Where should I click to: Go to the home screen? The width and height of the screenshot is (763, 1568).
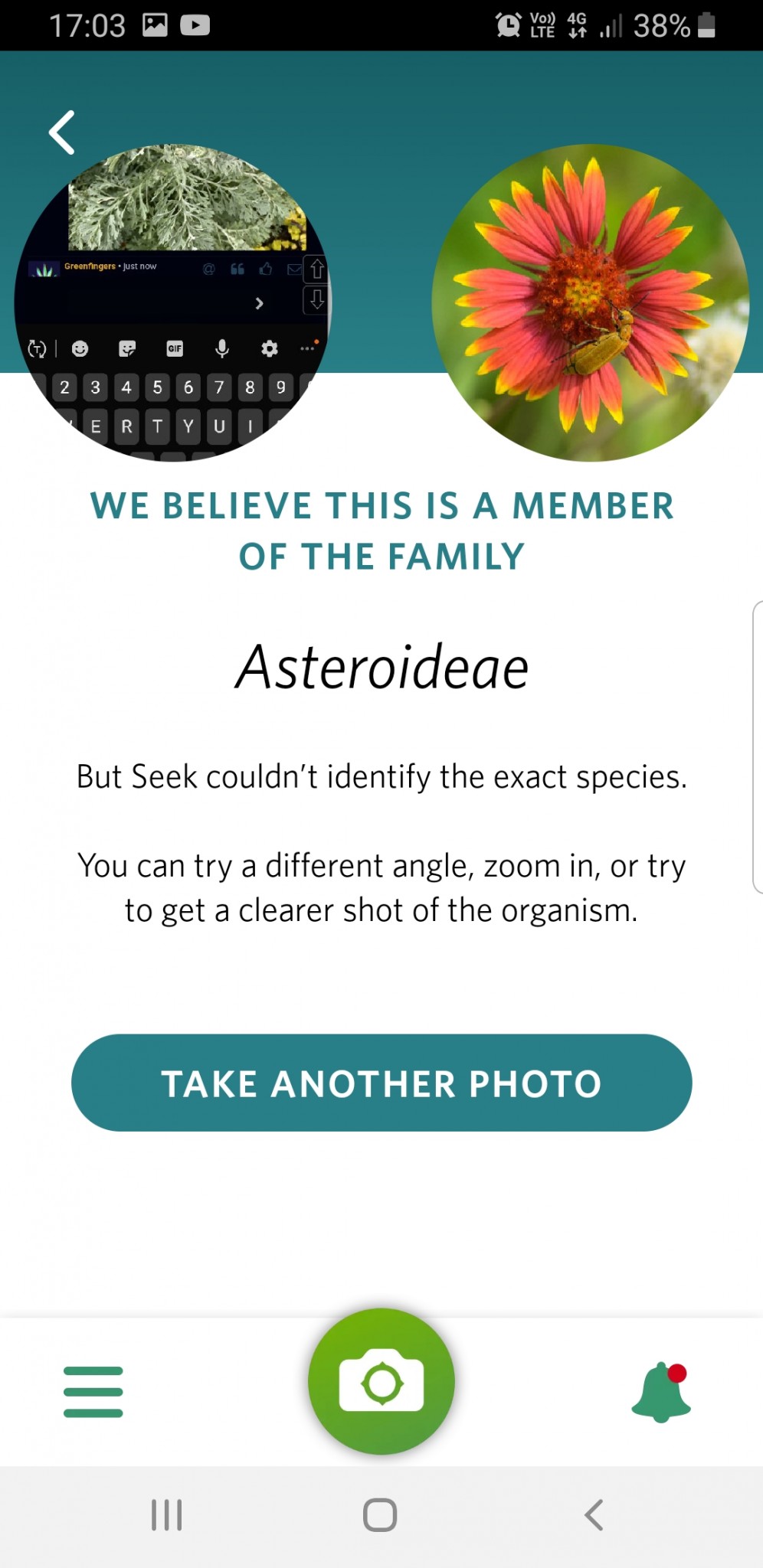click(380, 1514)
